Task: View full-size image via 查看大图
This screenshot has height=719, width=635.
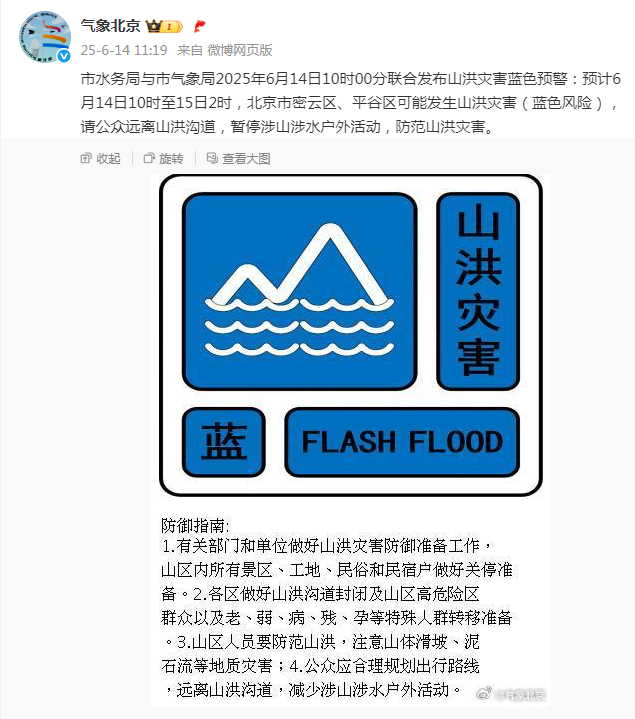Action: click(x=237, y=158)
